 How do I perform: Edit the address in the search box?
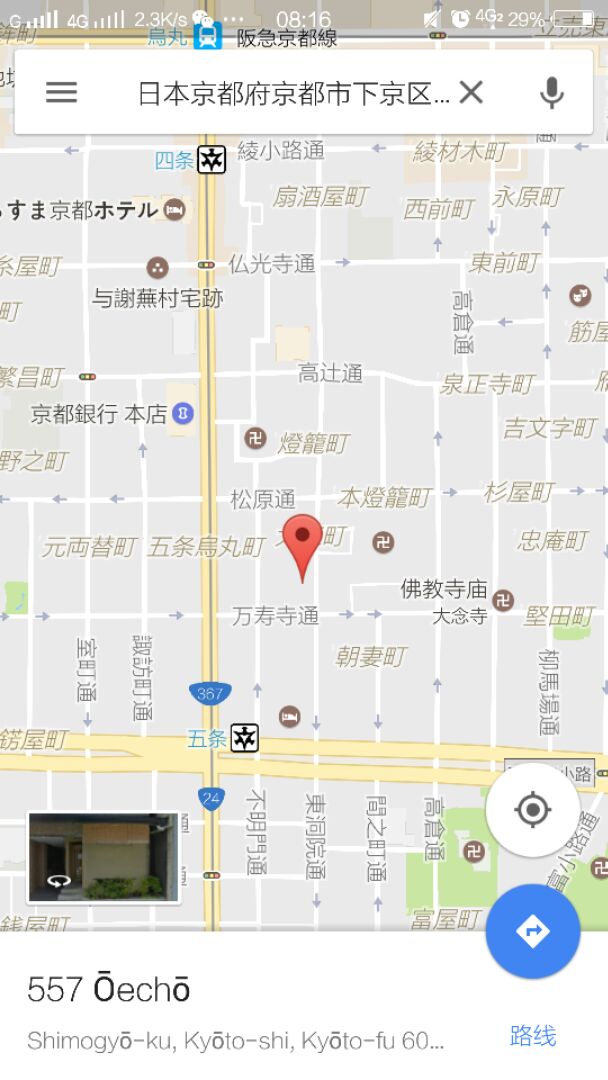tap(294, 93)
